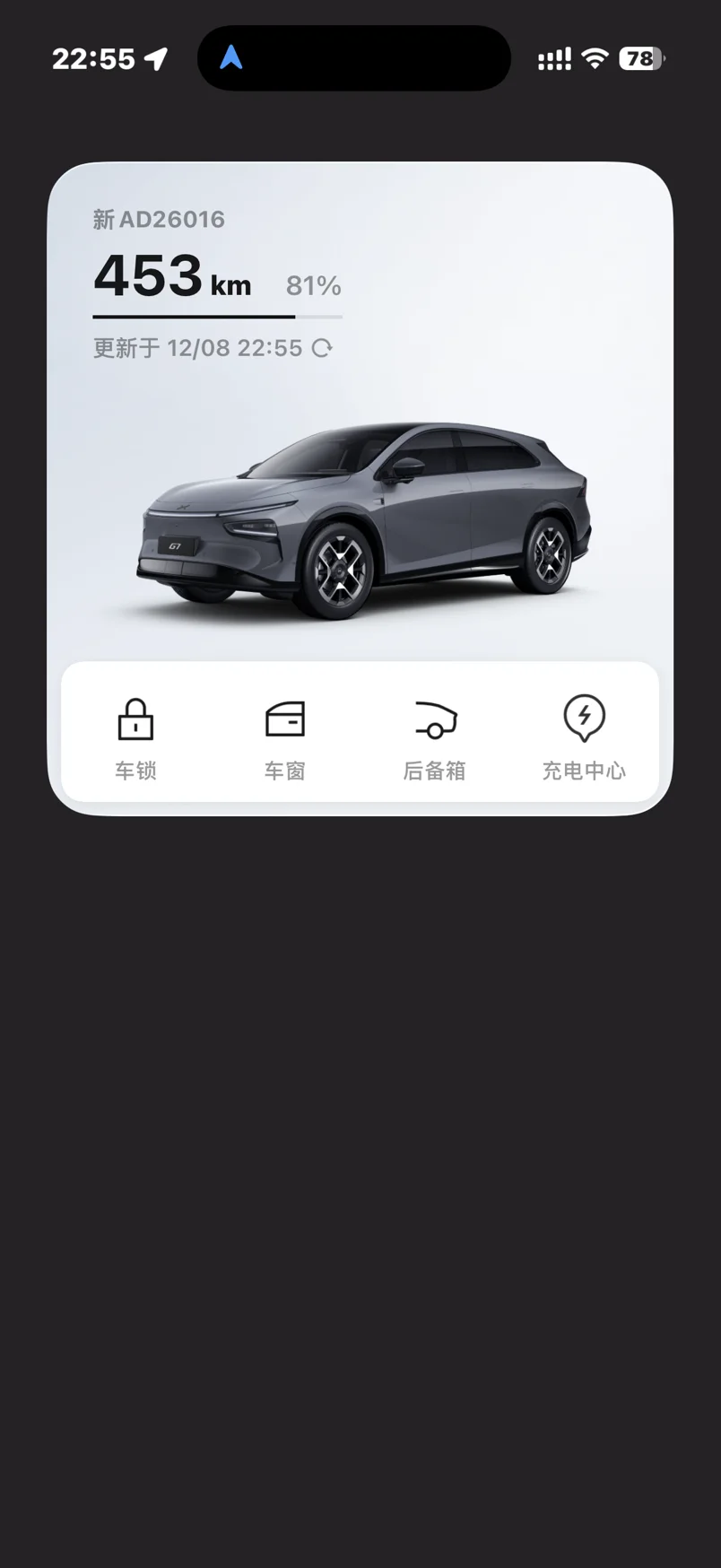
Task: Open 充电中心 charging center
Action: click(x=584, y=736)
